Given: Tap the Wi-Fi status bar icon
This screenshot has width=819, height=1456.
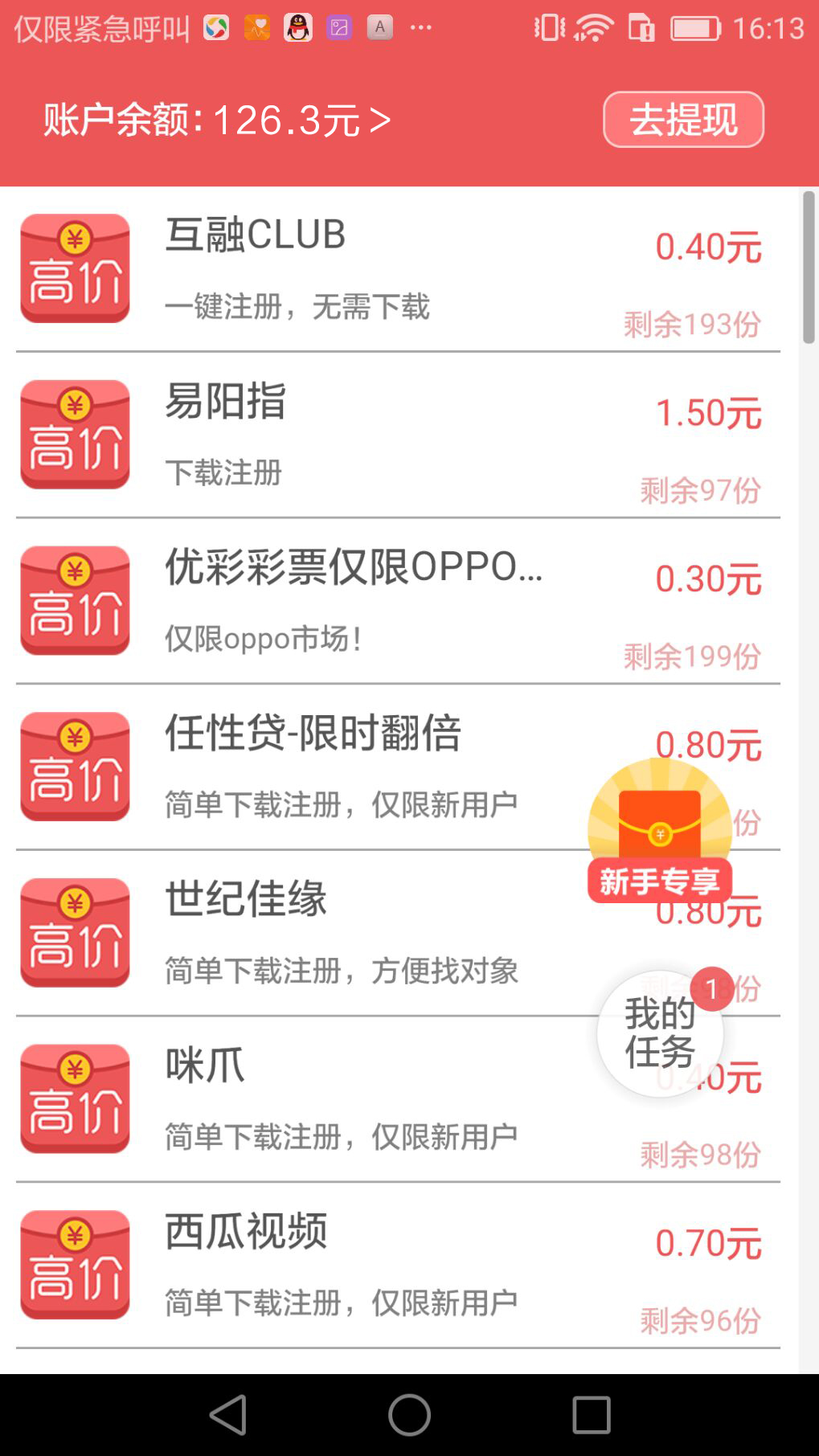Looking at the screenshot, I should tap(592, 27).
